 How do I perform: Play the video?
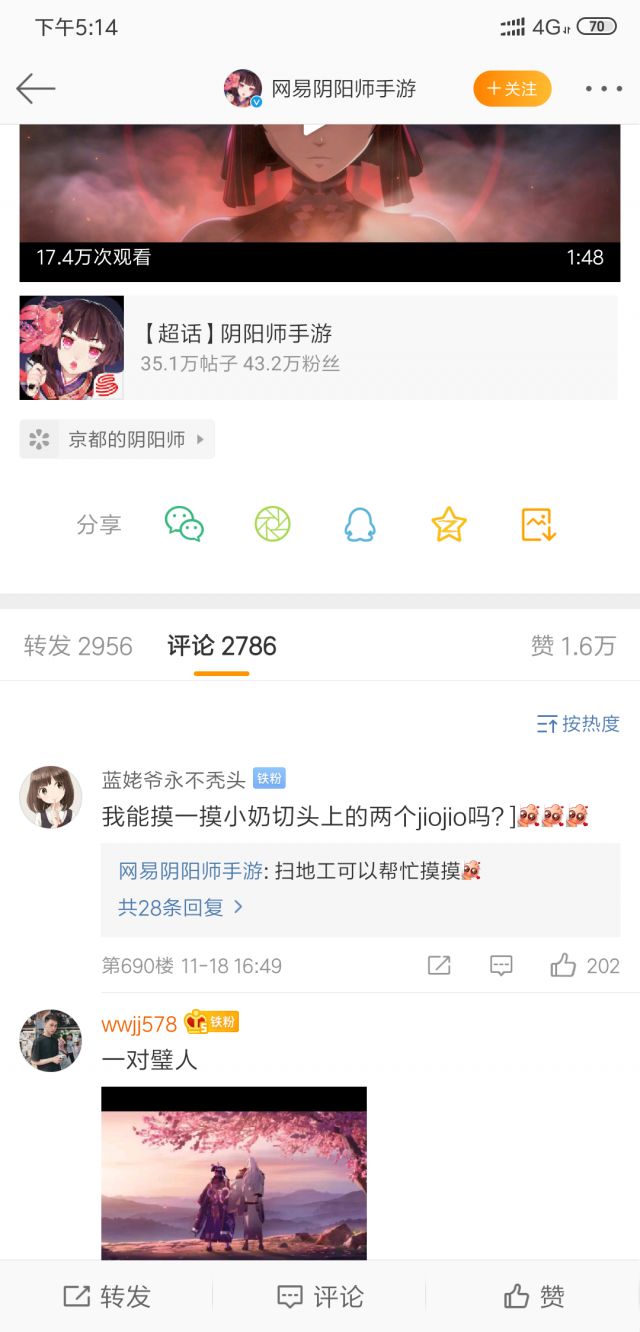coord(314,128)
